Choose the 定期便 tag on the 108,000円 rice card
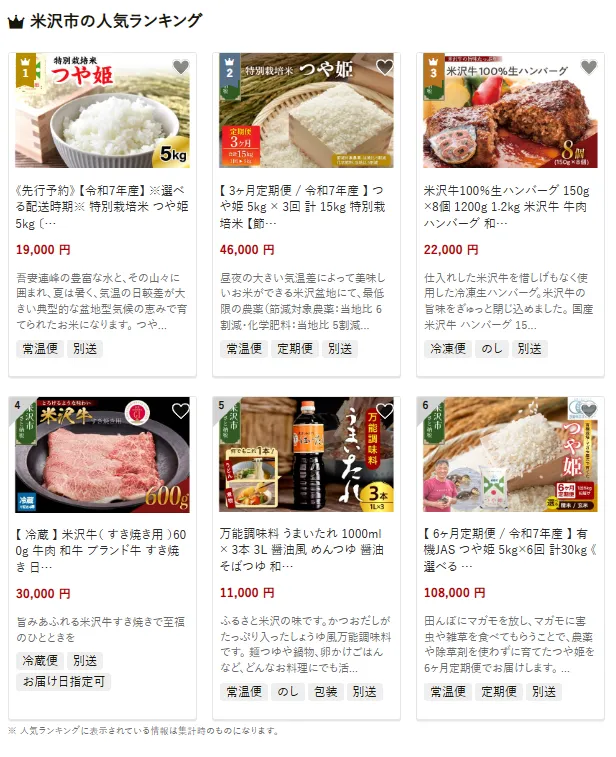616x757 pixels. tap(498, 692)
